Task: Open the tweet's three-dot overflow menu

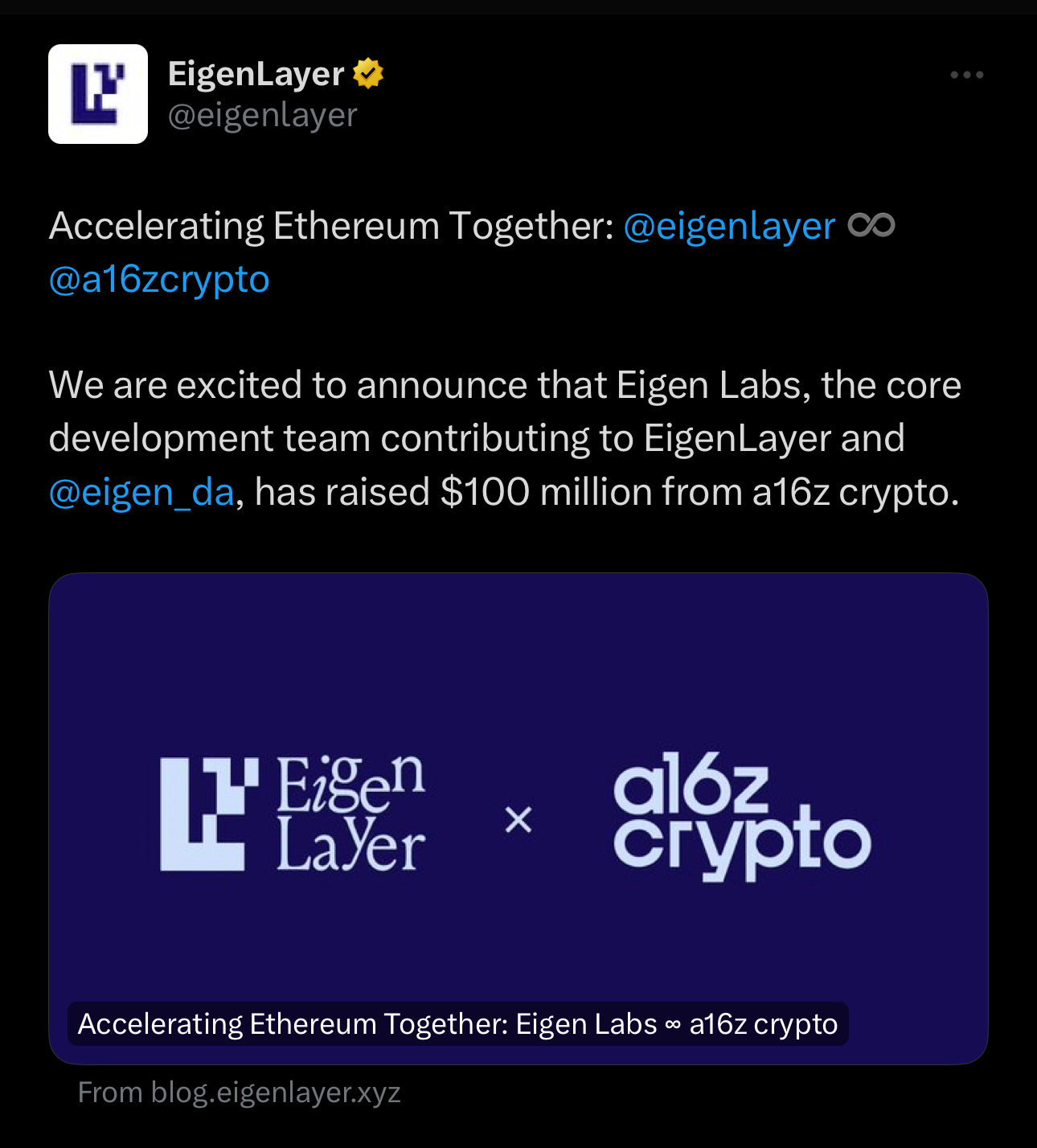Action: click(966, 75)
